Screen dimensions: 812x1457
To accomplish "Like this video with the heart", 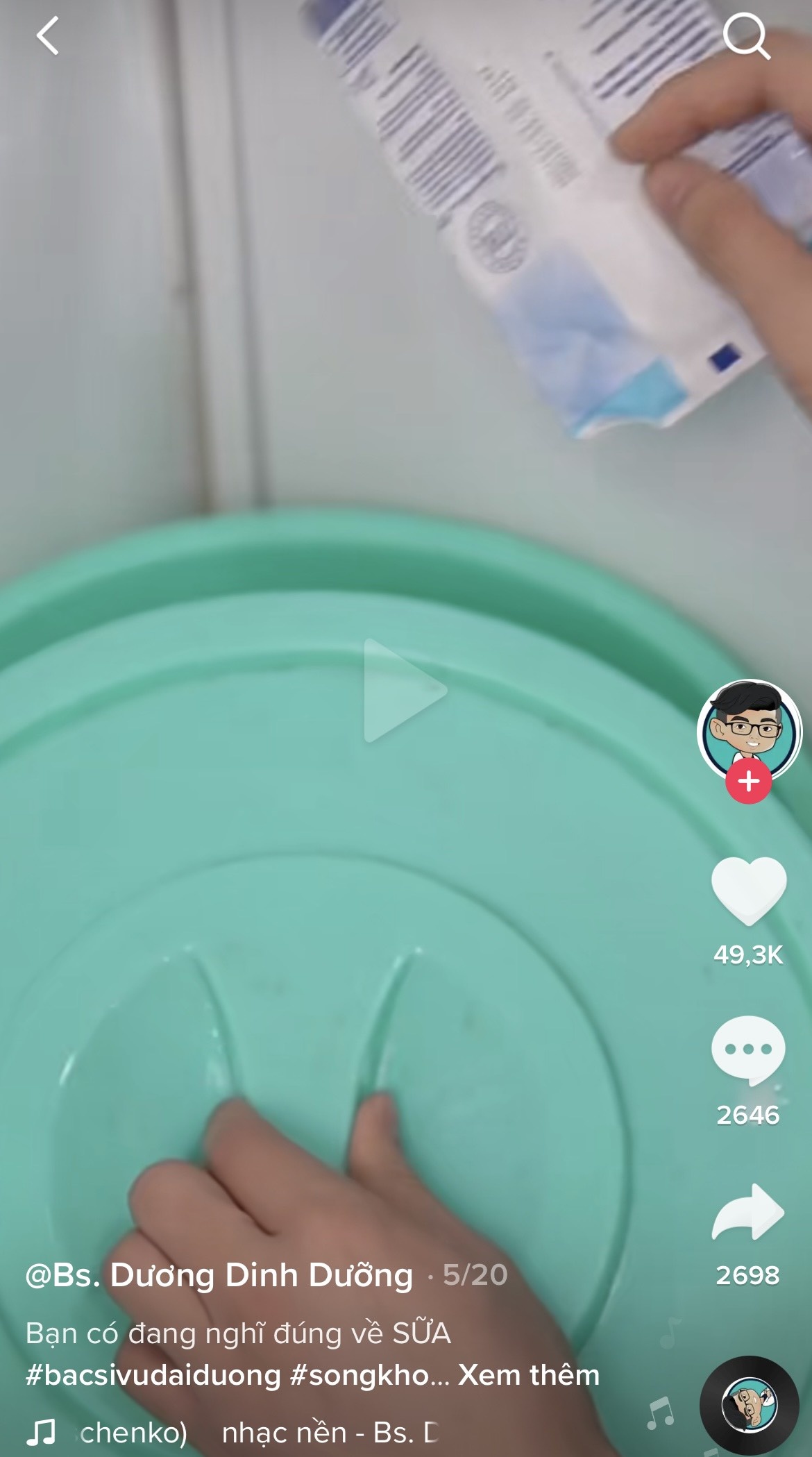I will [748, 891].
